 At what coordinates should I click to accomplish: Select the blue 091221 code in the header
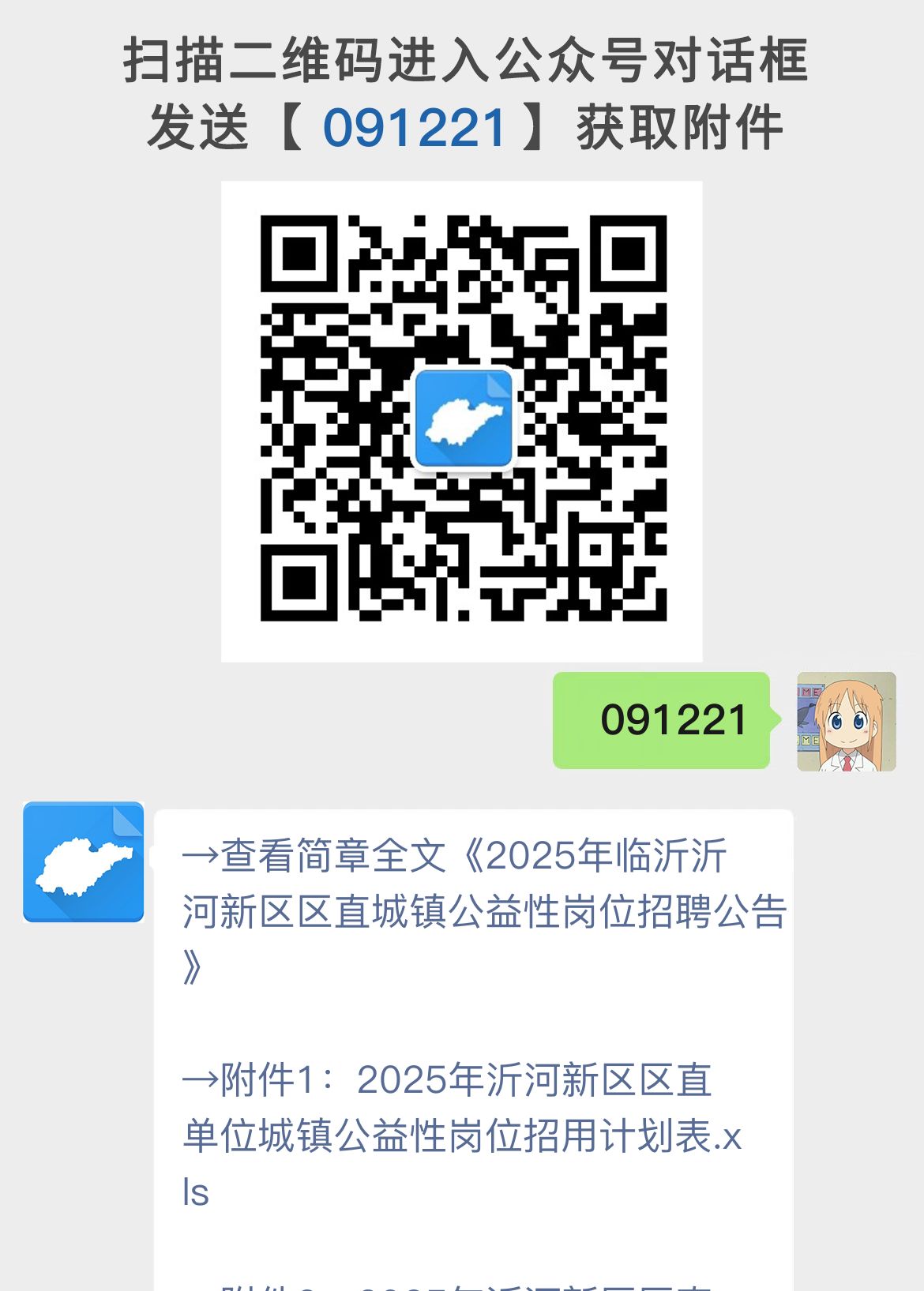tap(415, 125)
